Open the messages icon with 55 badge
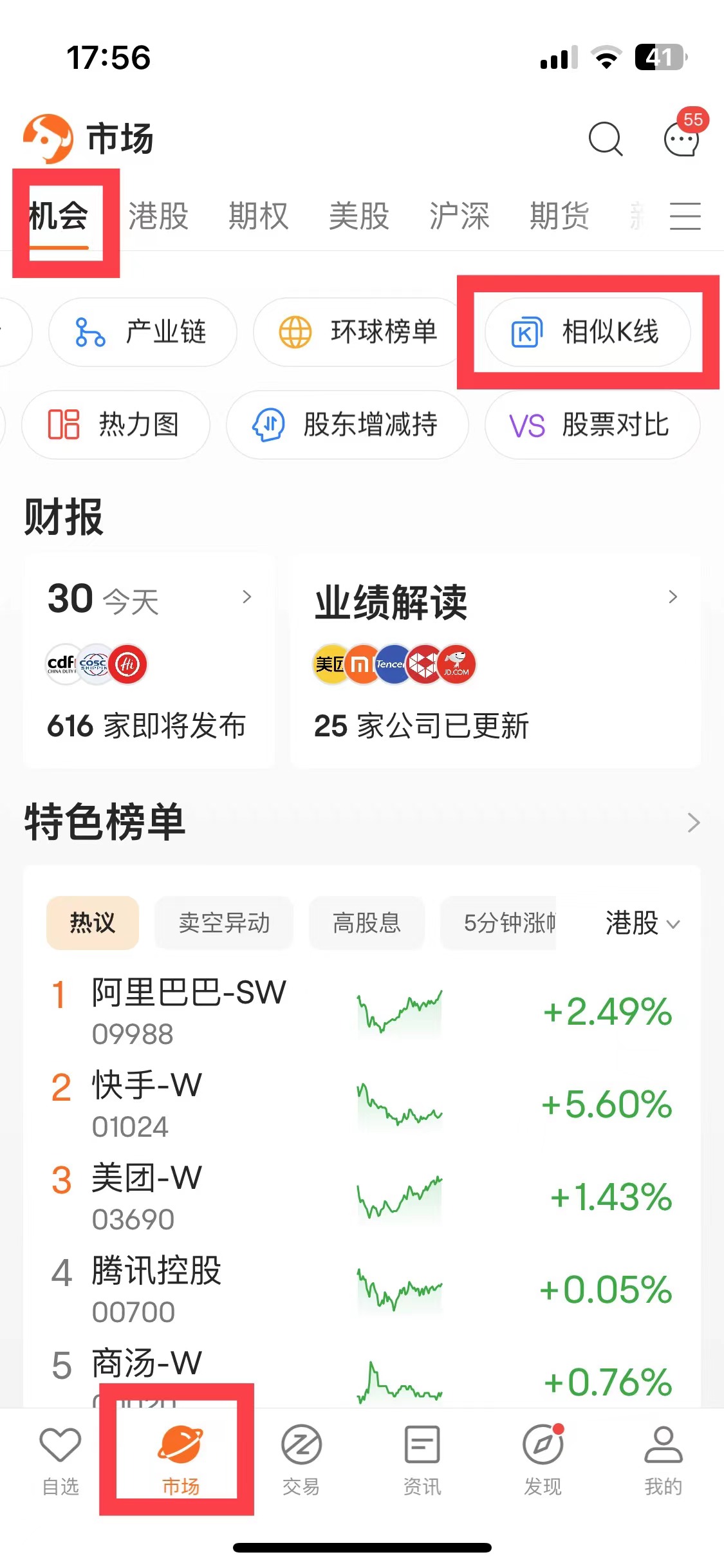The height and width of the screenshot is (1568, 724). coord(682,139)
